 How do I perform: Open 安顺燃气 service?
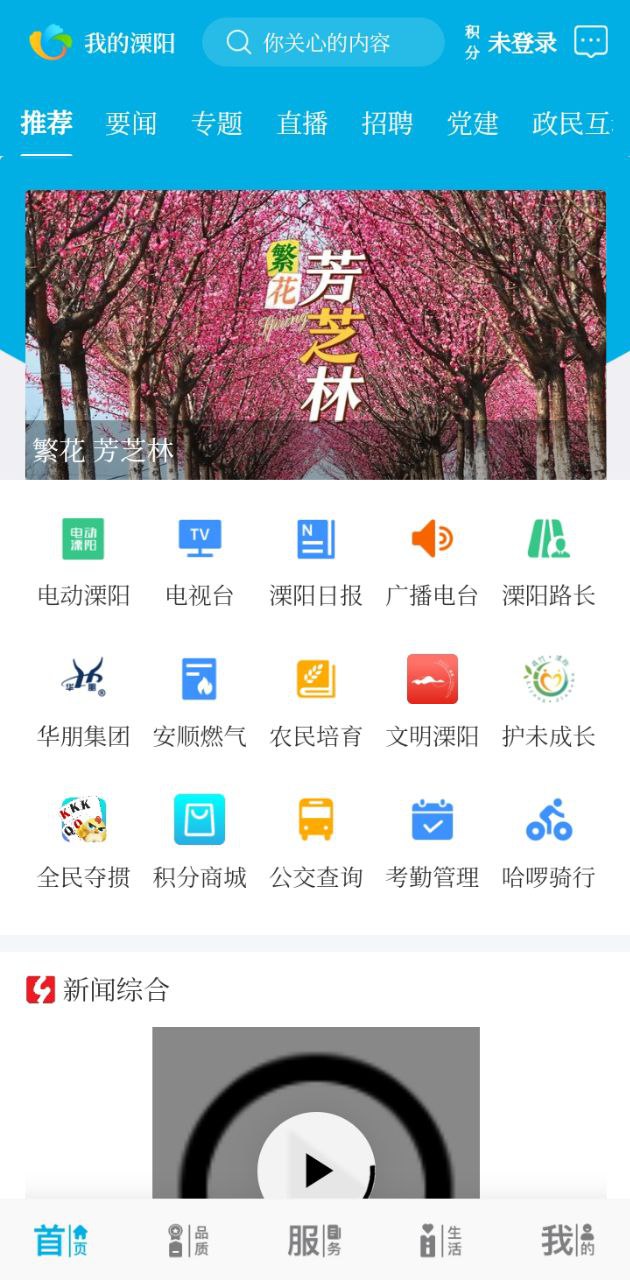(x=199, y=700)
